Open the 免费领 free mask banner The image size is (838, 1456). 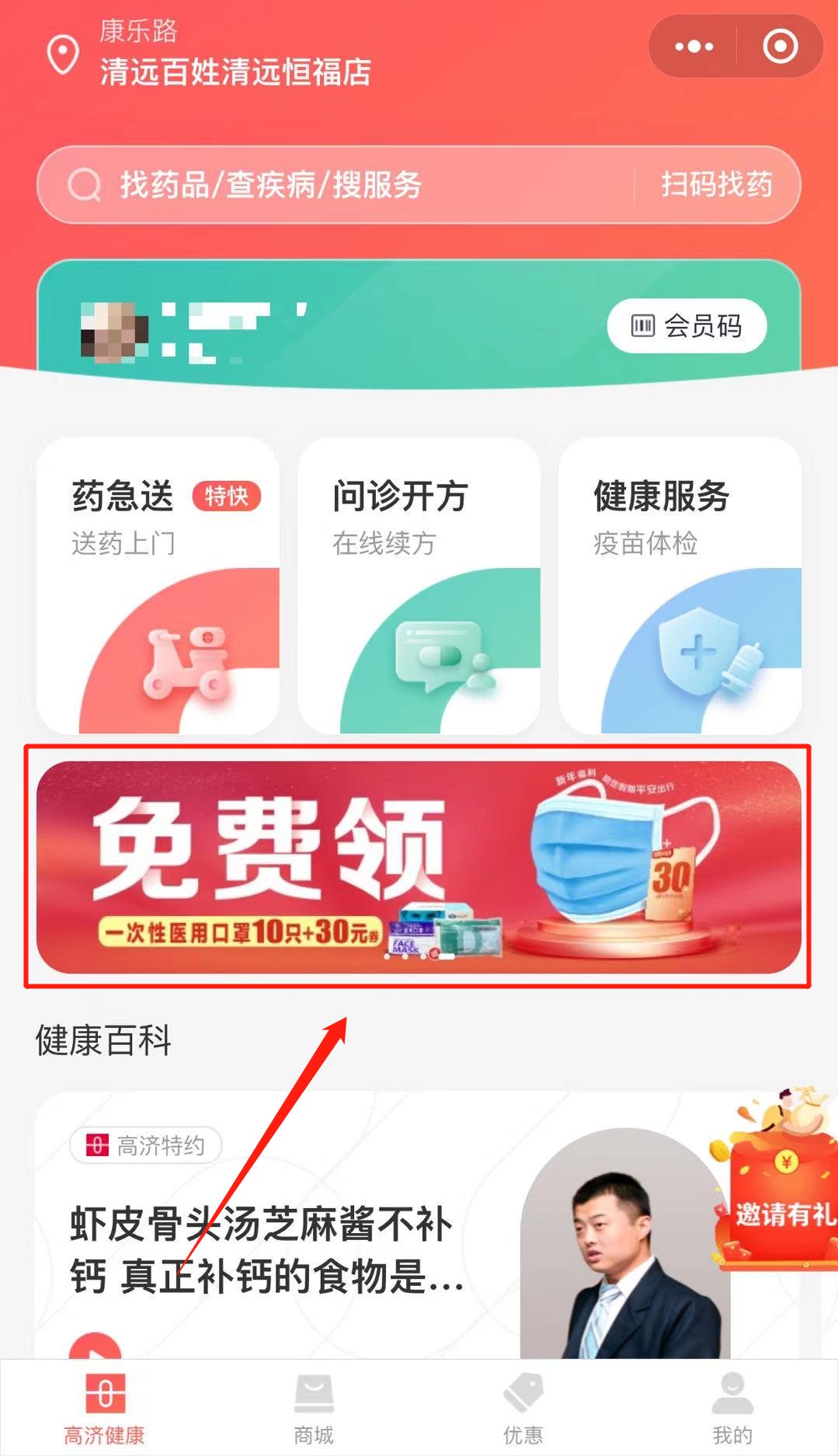419,866
